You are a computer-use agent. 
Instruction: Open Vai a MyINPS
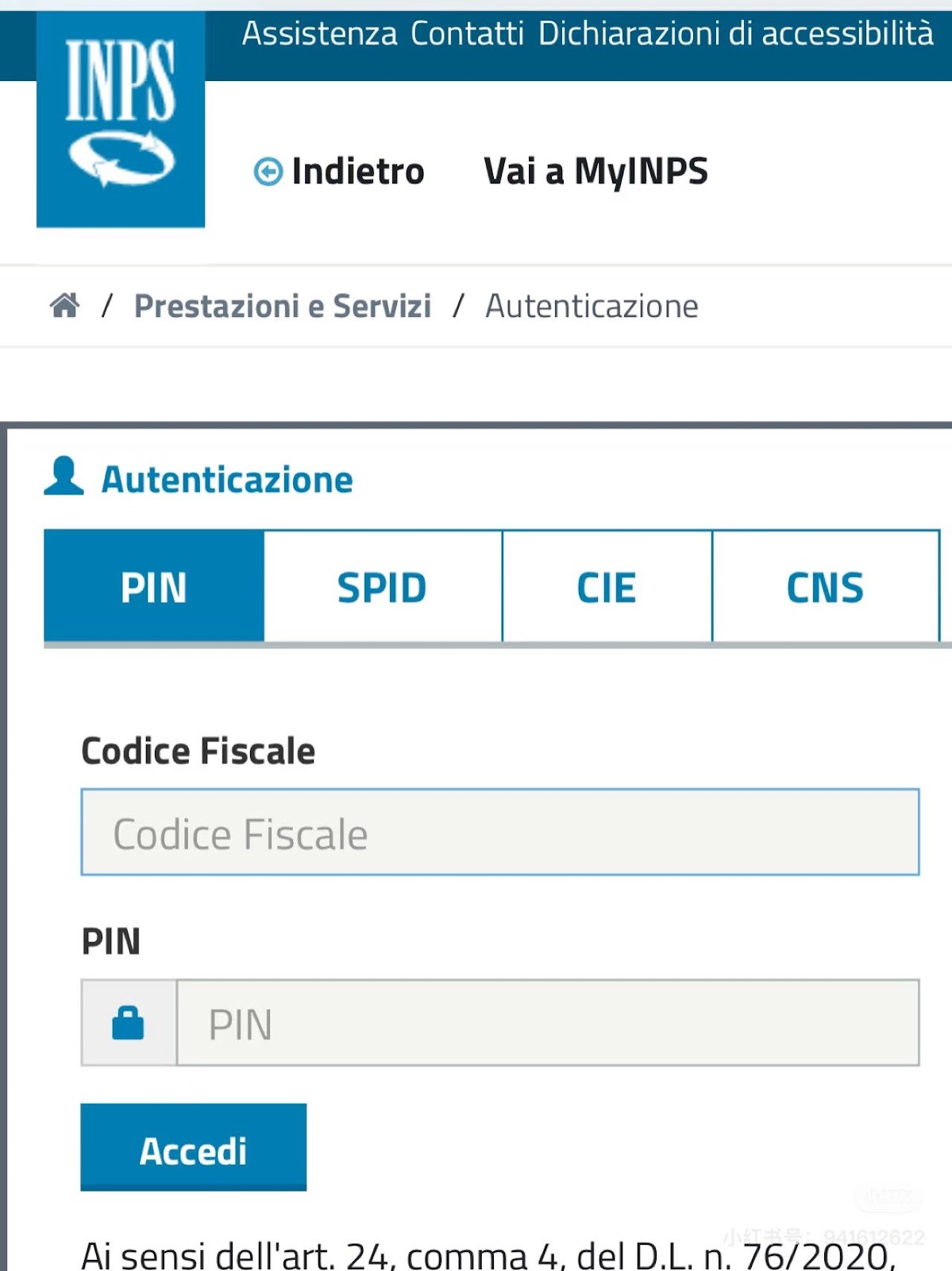pyautogui.click(x=595, y=172)
